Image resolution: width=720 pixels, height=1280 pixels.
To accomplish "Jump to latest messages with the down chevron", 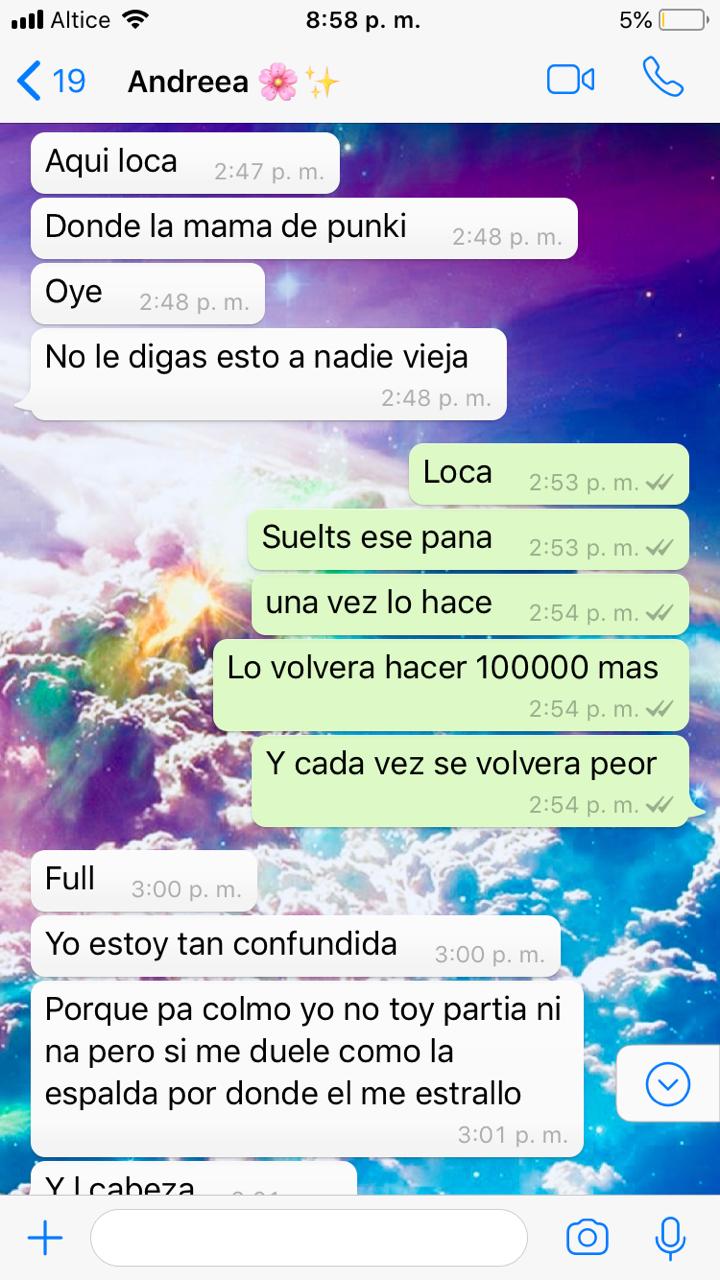I will pos(669,1083).
